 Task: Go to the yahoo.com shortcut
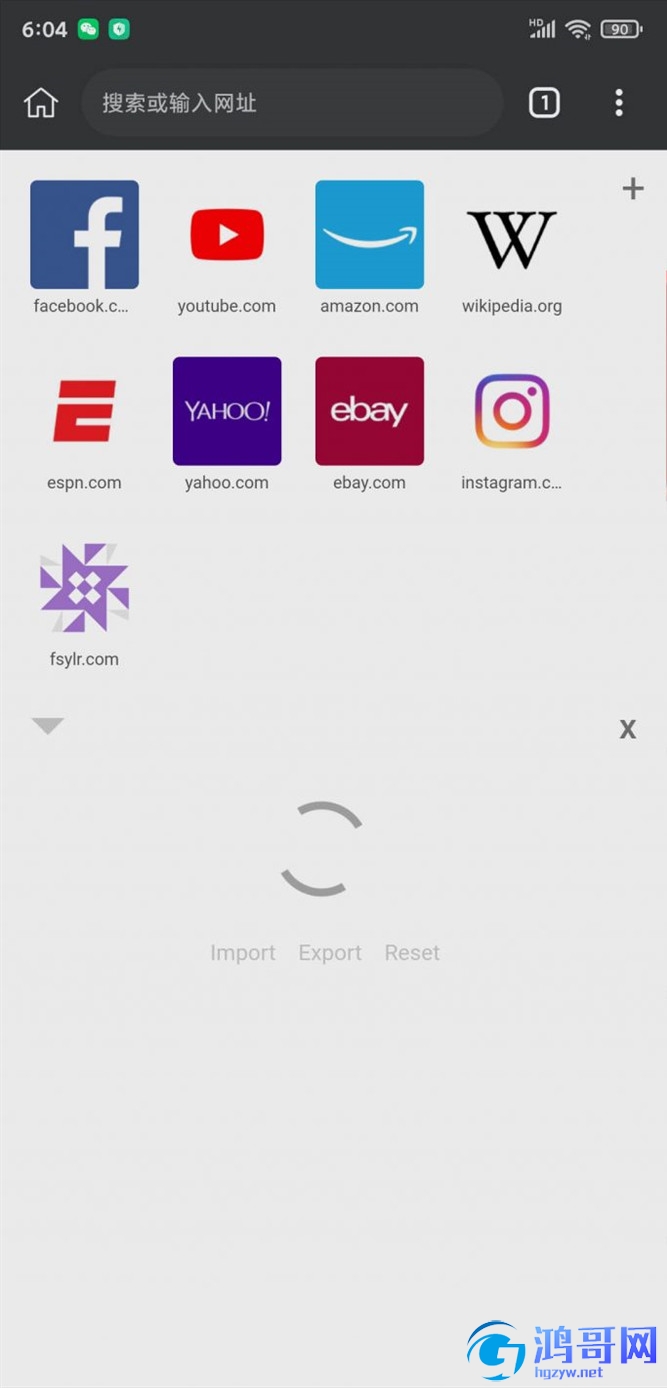227,412
